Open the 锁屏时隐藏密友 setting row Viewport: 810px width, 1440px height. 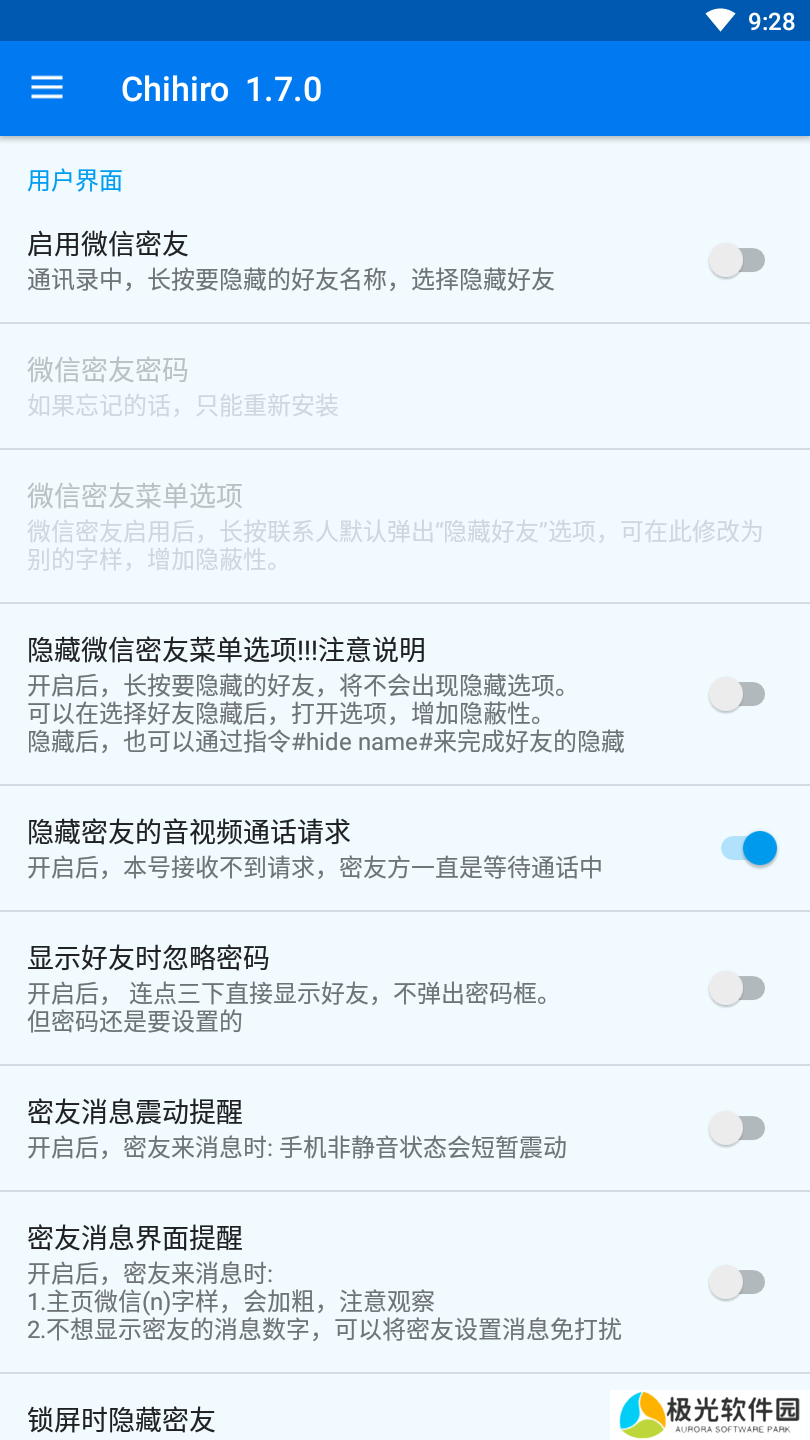click(300, 1418)
